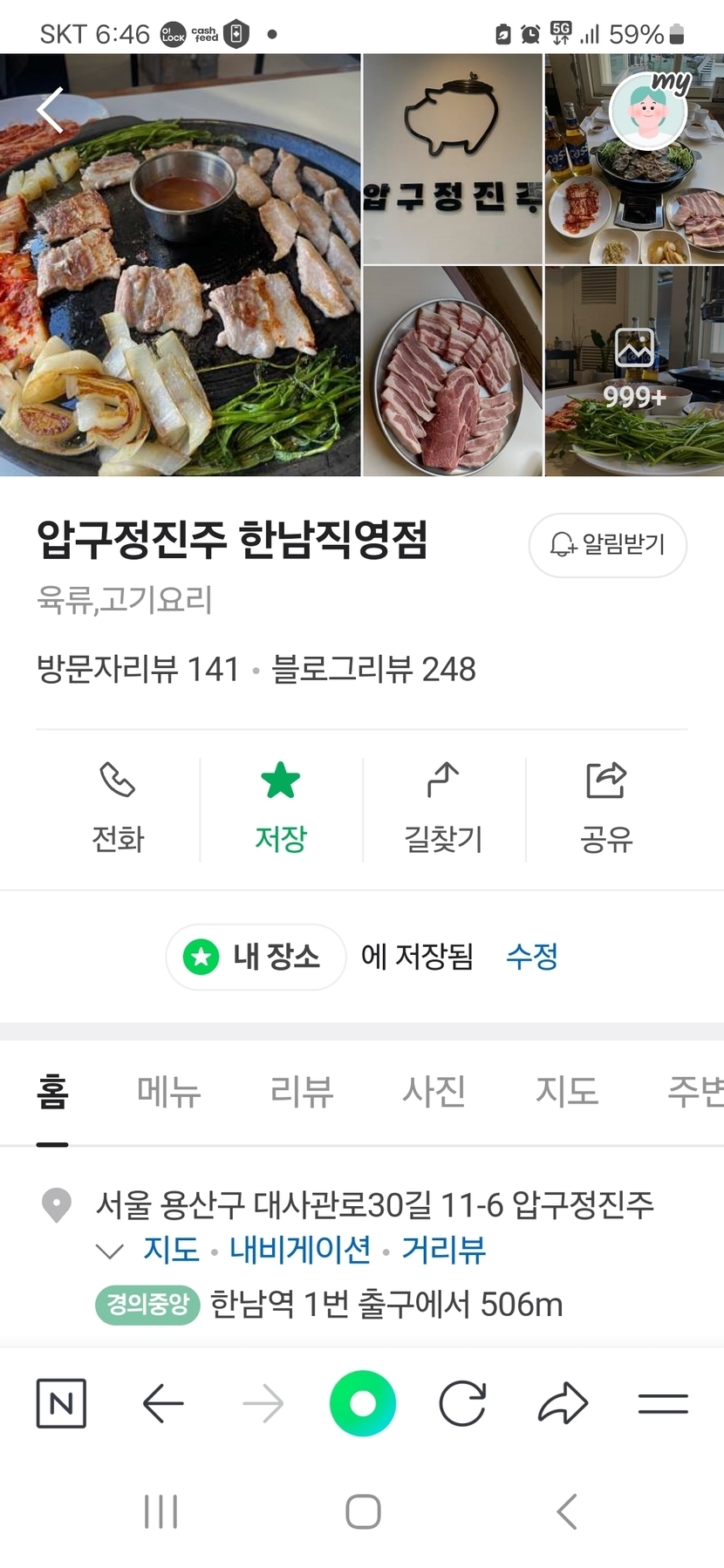Open the 내비게이션 link
The width and height of the screenshot is (724, 1568).
click(x=300, y=1250)
